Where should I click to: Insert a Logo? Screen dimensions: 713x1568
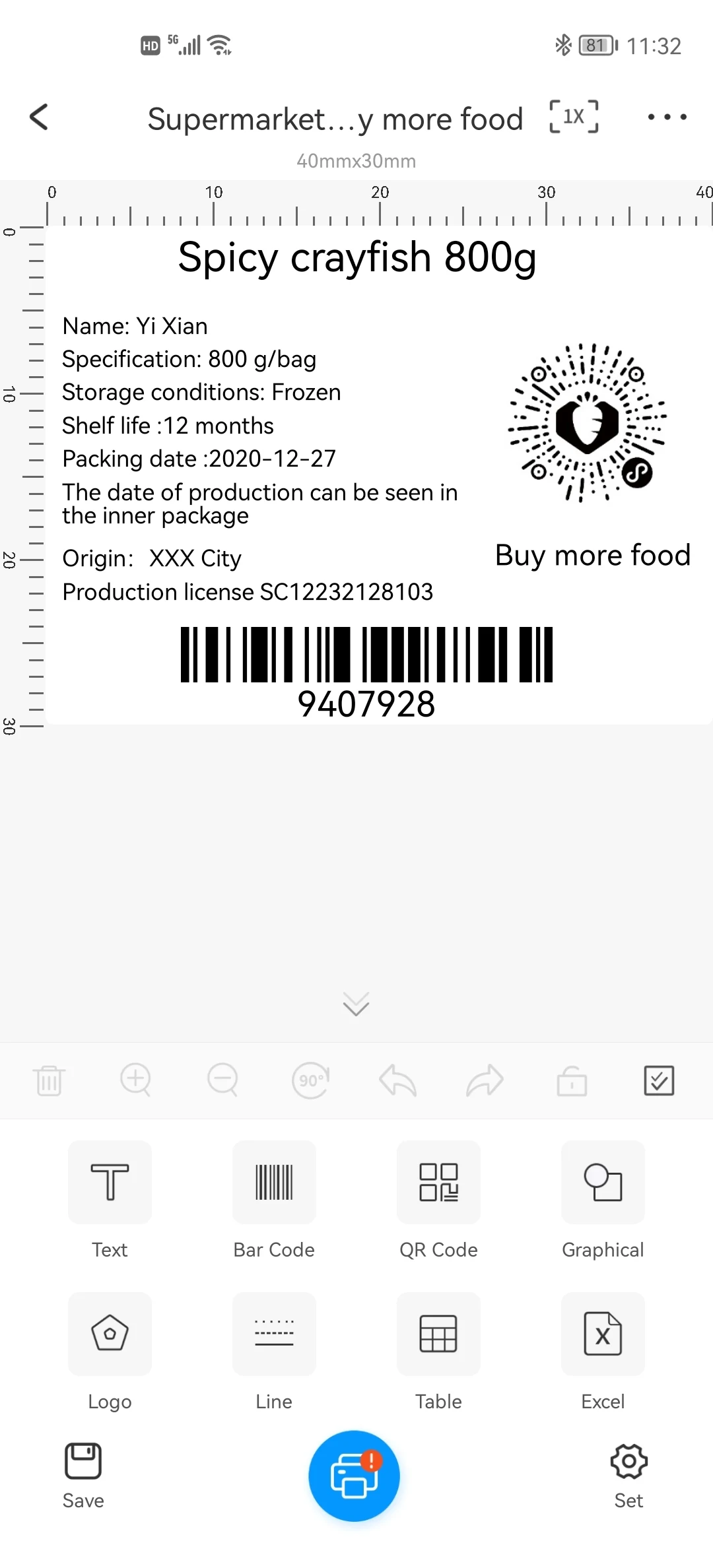coord(110,1334)
